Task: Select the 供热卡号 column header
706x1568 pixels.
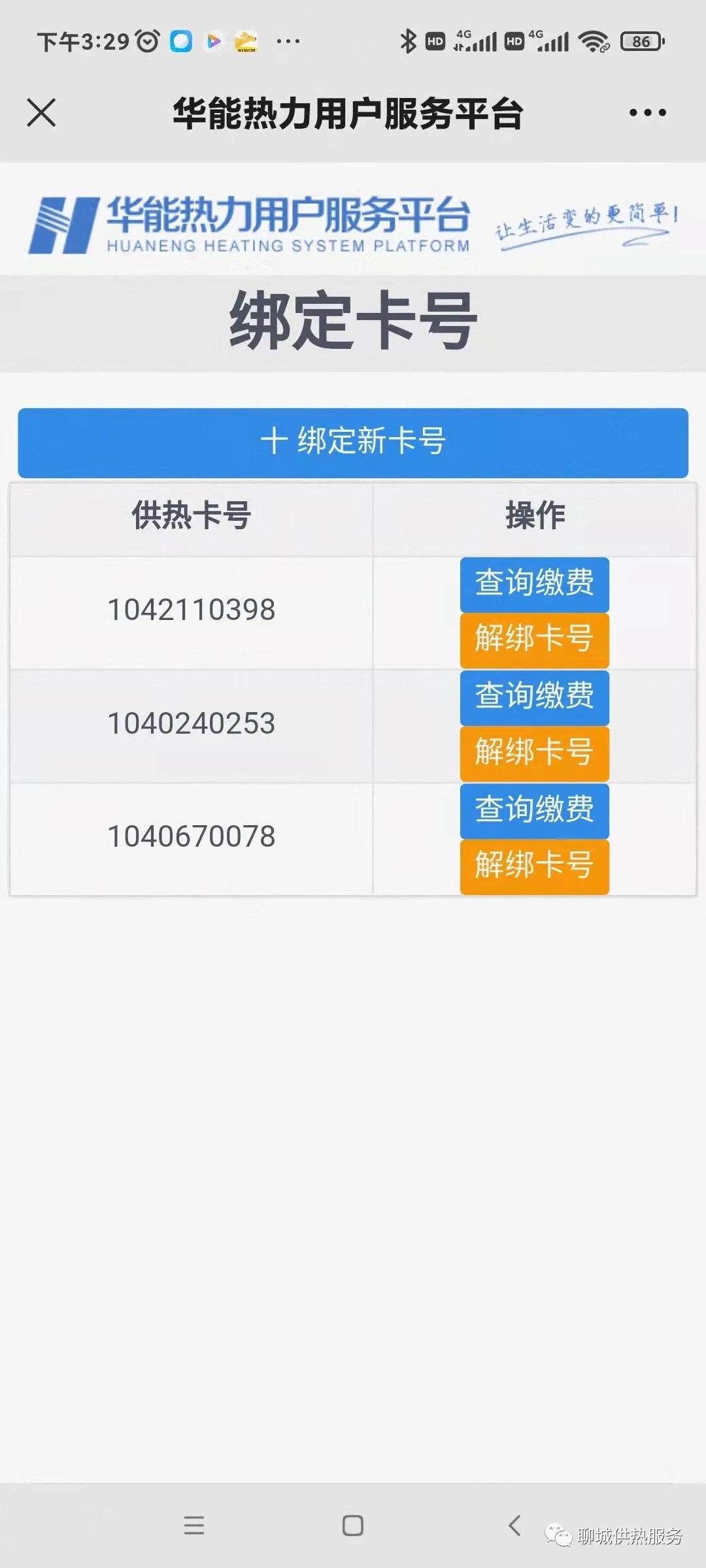Action: [190, 515]
